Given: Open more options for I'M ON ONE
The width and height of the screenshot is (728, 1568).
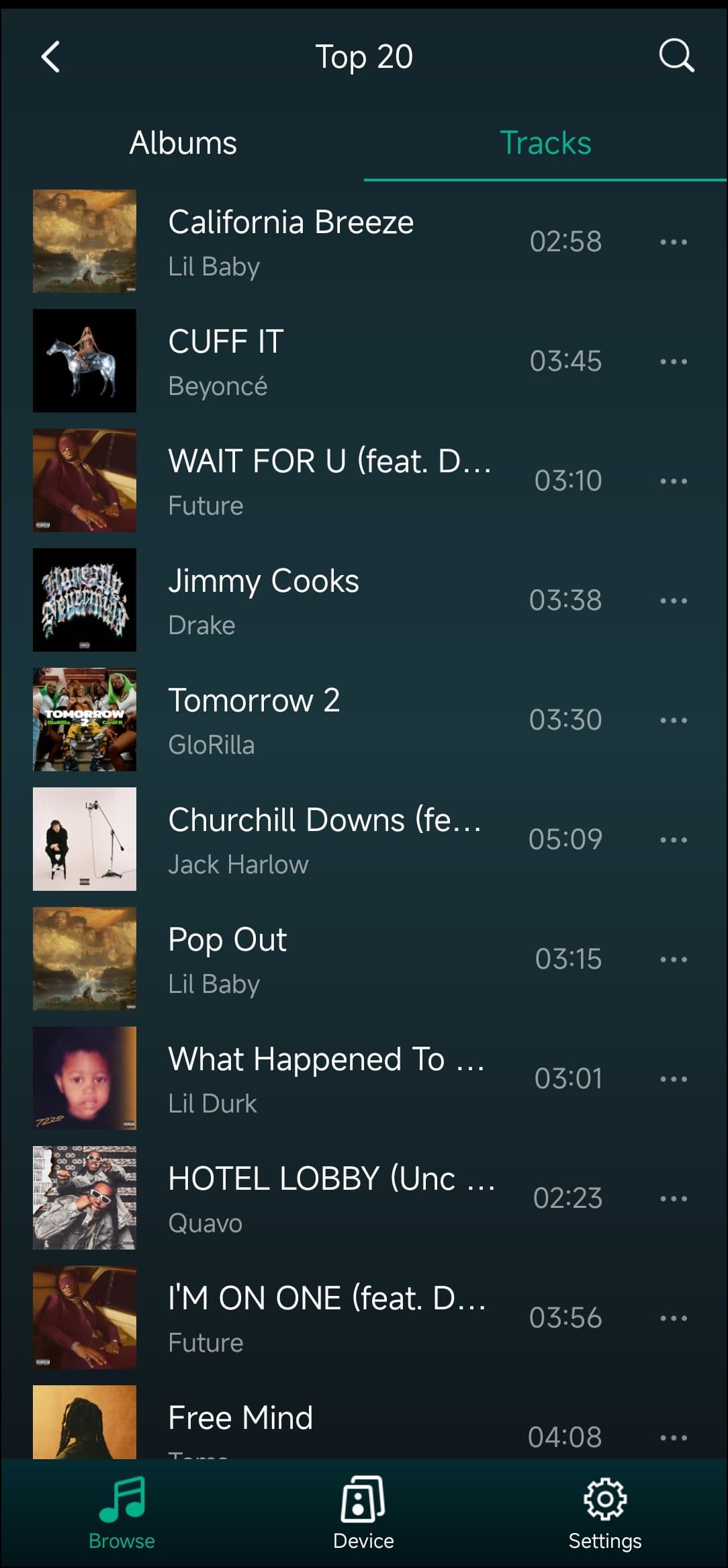Looking at the screenshot, I should tap(673, 1318).
